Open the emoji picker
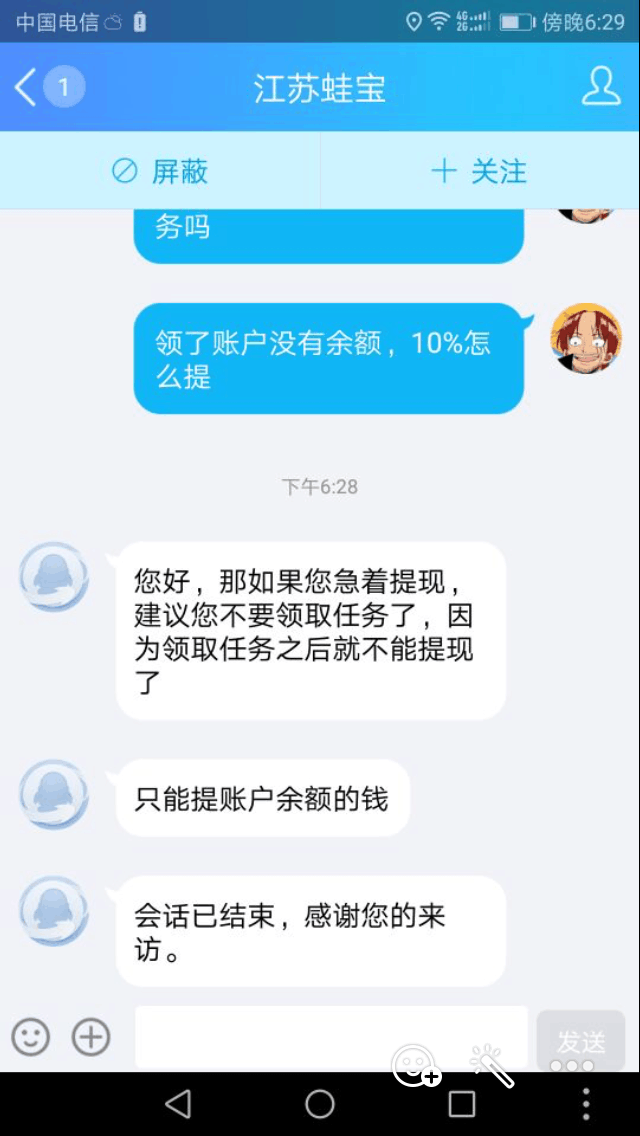Screen dimensions: 640x1136 (x=31, y=1037)
